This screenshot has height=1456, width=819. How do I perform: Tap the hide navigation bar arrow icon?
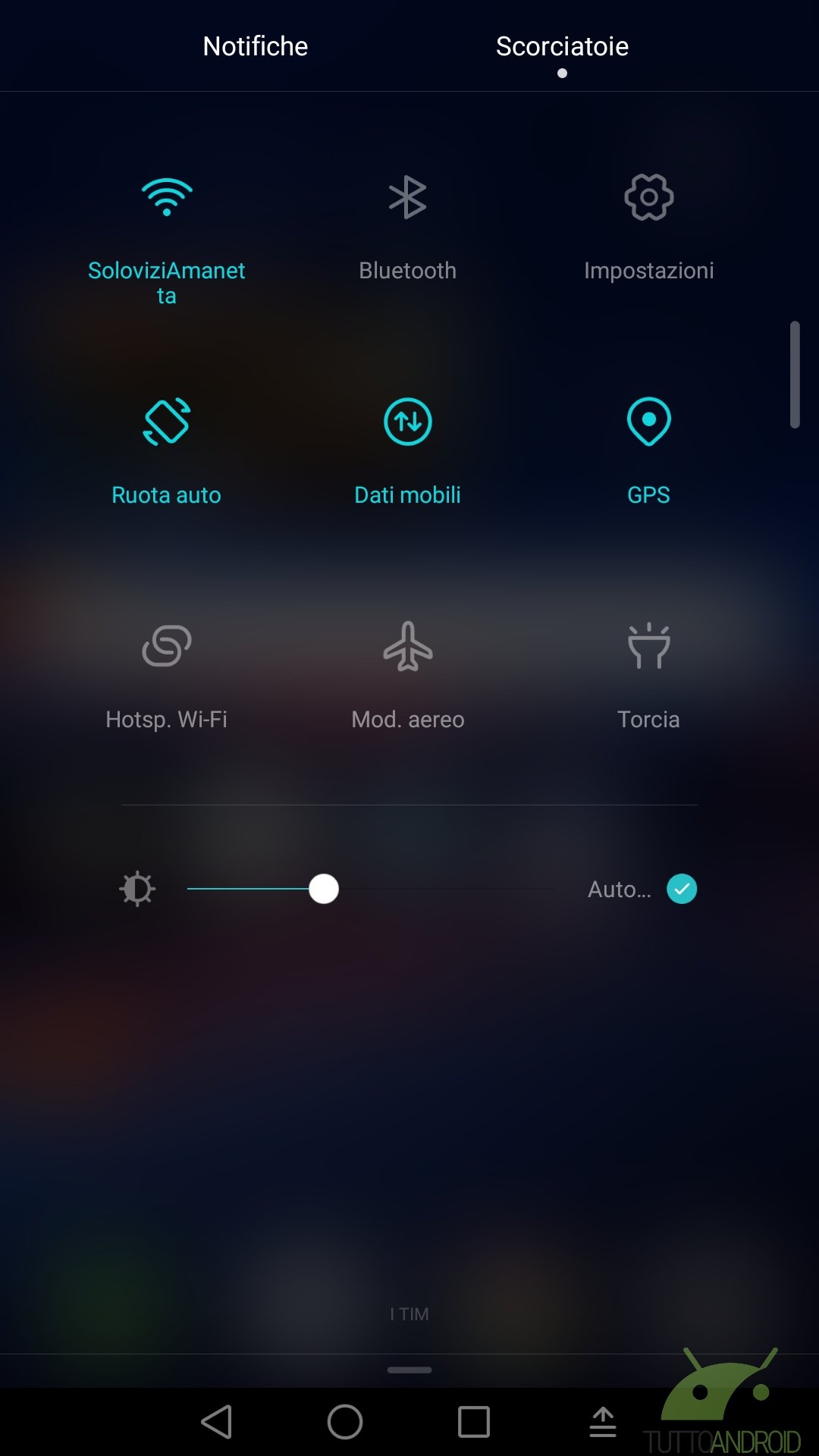pyautogui.click(x=603, y=1422)
